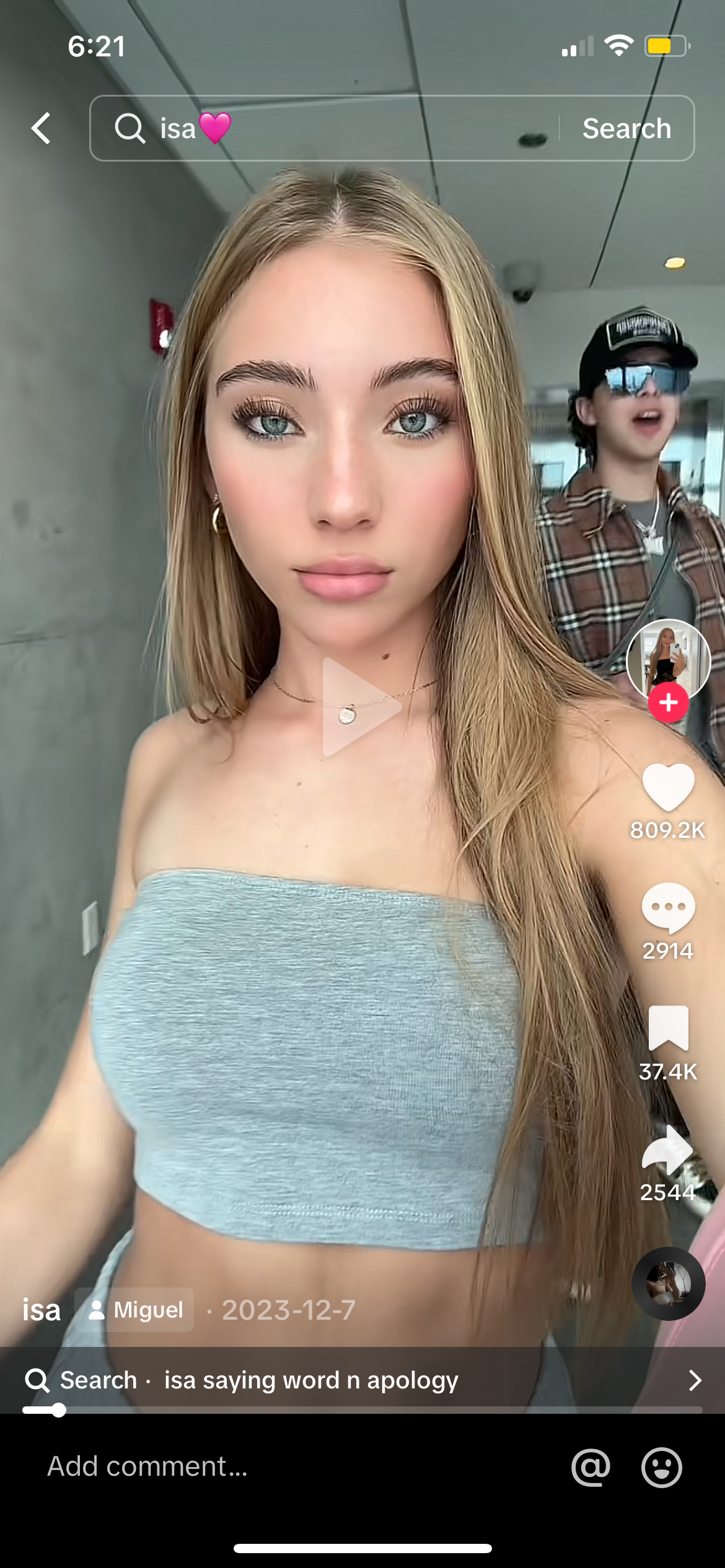Open the creator's profile picture
Screen dimensions: 725x1568
coord(668,659)
